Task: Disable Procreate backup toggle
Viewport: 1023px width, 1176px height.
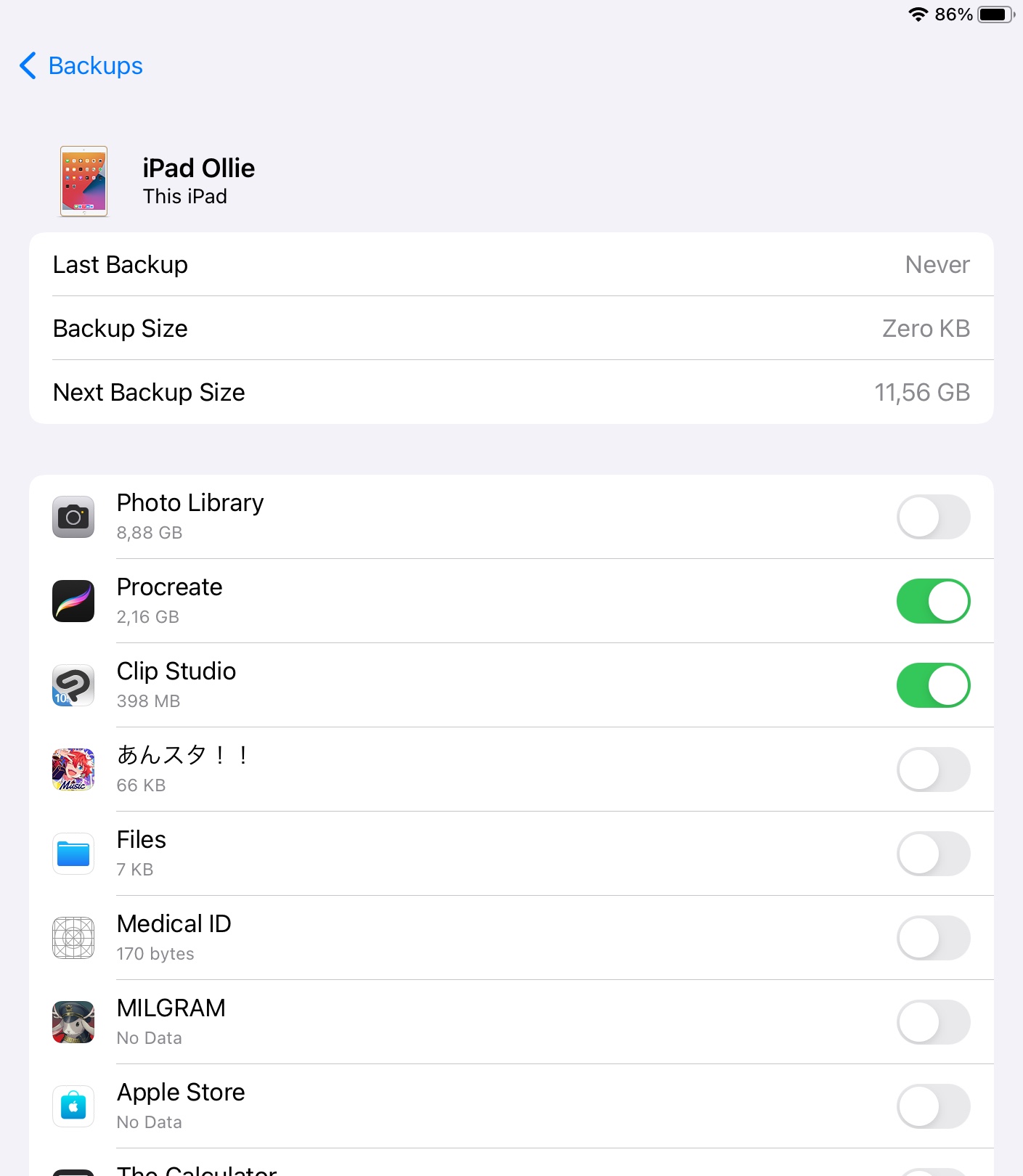Action: [933, 601]
